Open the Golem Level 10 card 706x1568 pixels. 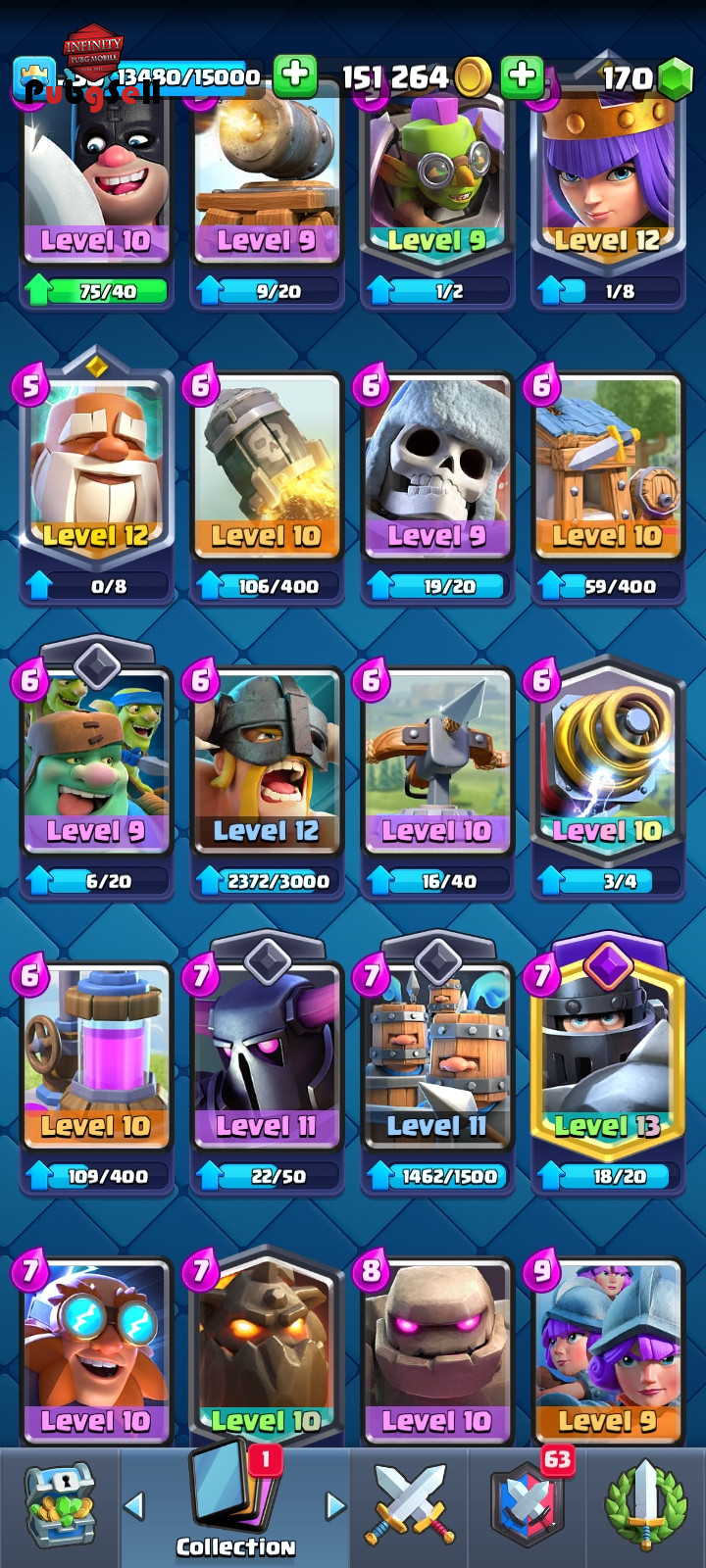click(436, 1350)
